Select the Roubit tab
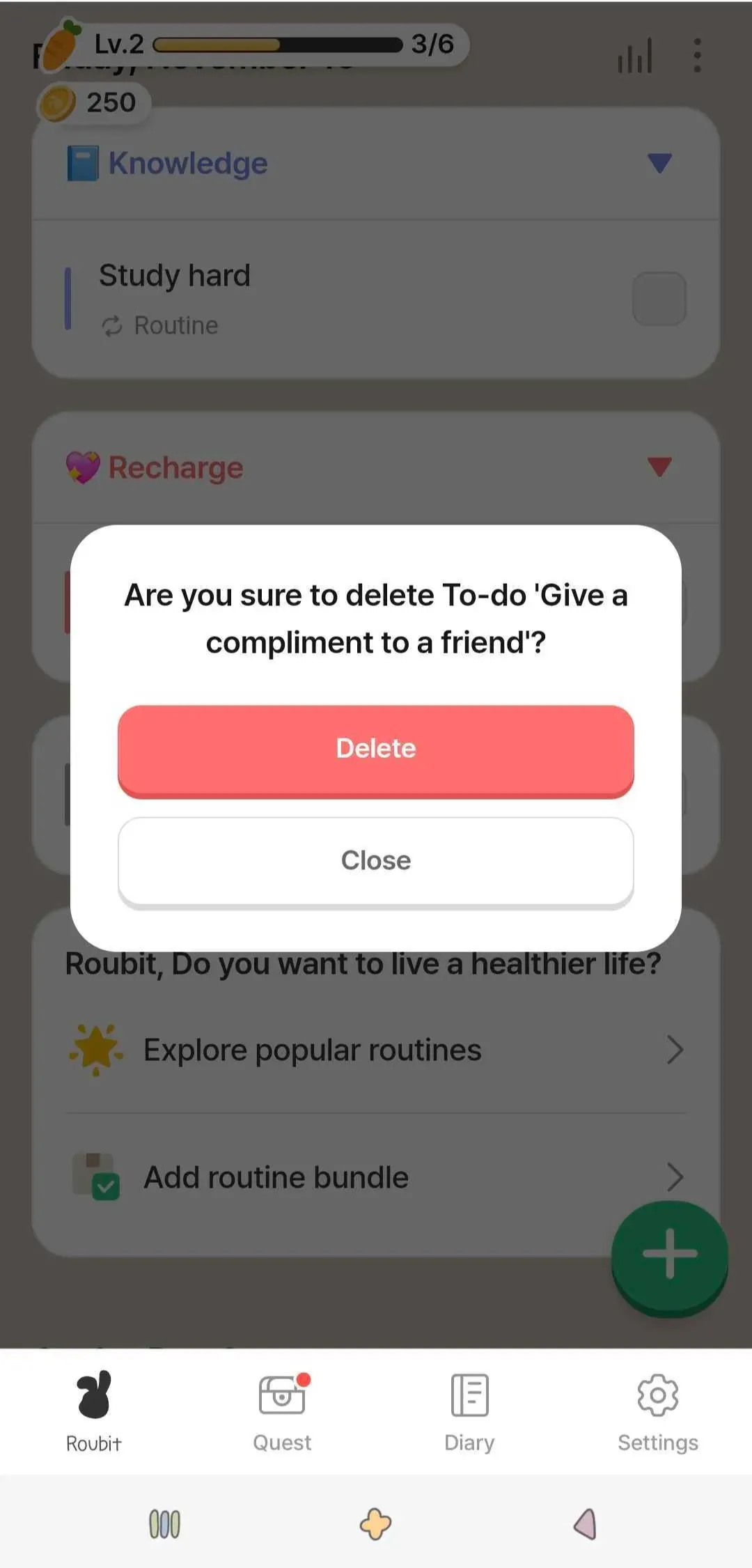The width and height of the screenshot is (752, 1568). pos(94,1412)
